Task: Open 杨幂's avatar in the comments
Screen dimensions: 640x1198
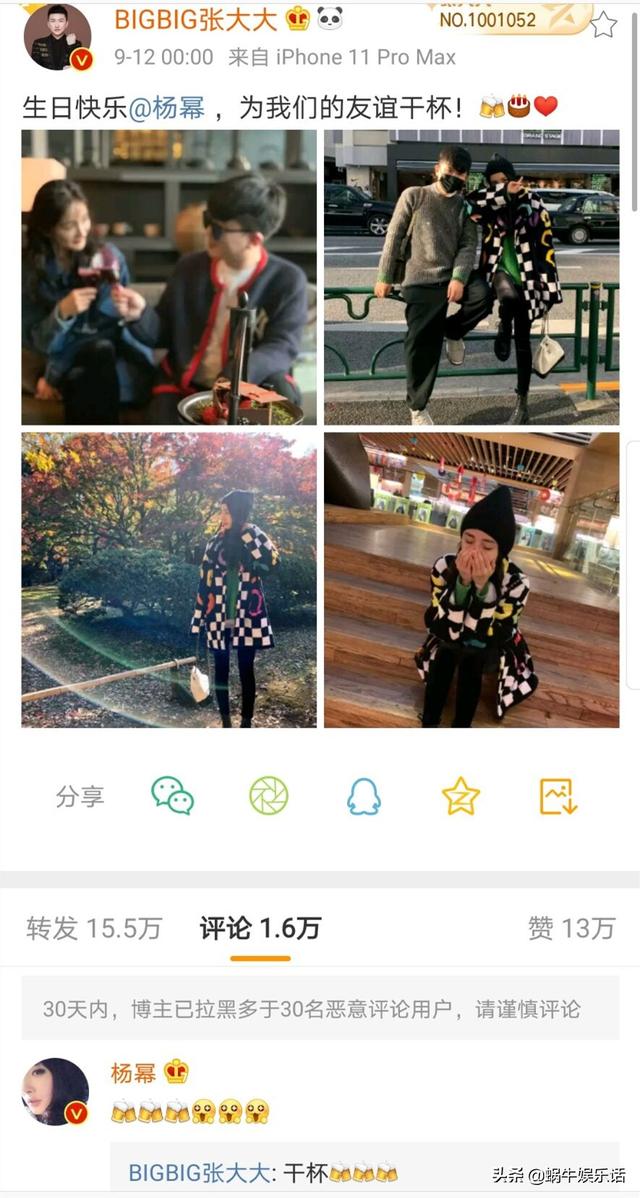Action: pyautogui.click(x=56, y=1092)
